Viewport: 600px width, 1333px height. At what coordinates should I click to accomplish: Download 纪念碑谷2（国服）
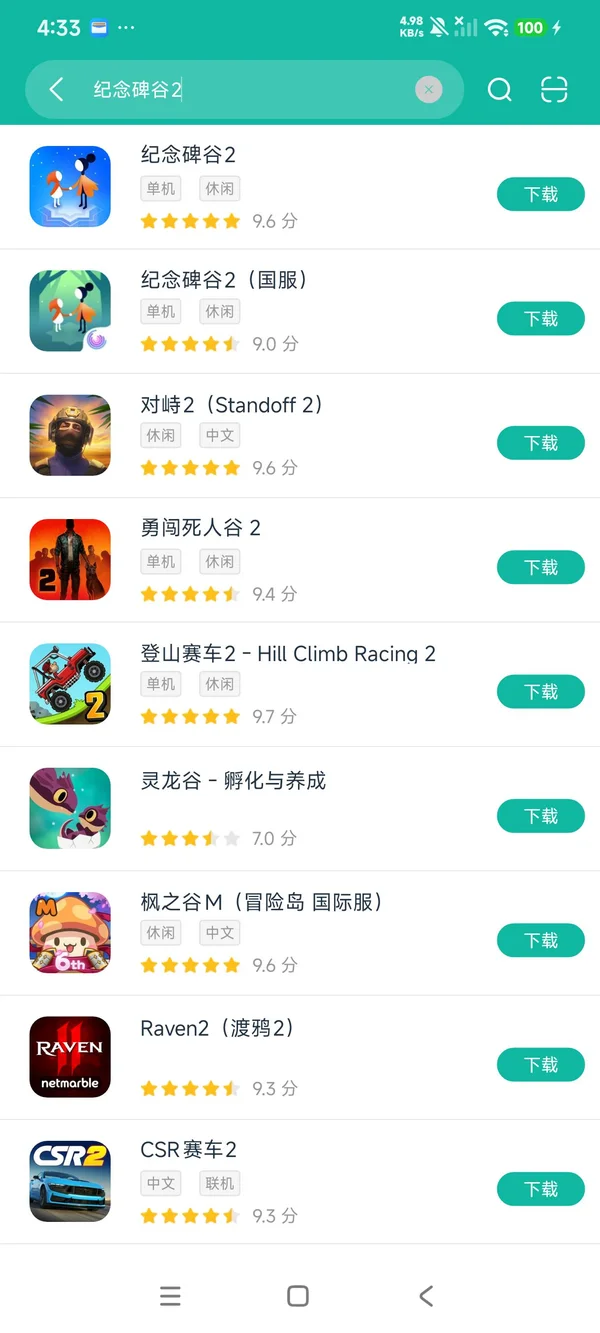pyautogui.click(x=541, y=319)
